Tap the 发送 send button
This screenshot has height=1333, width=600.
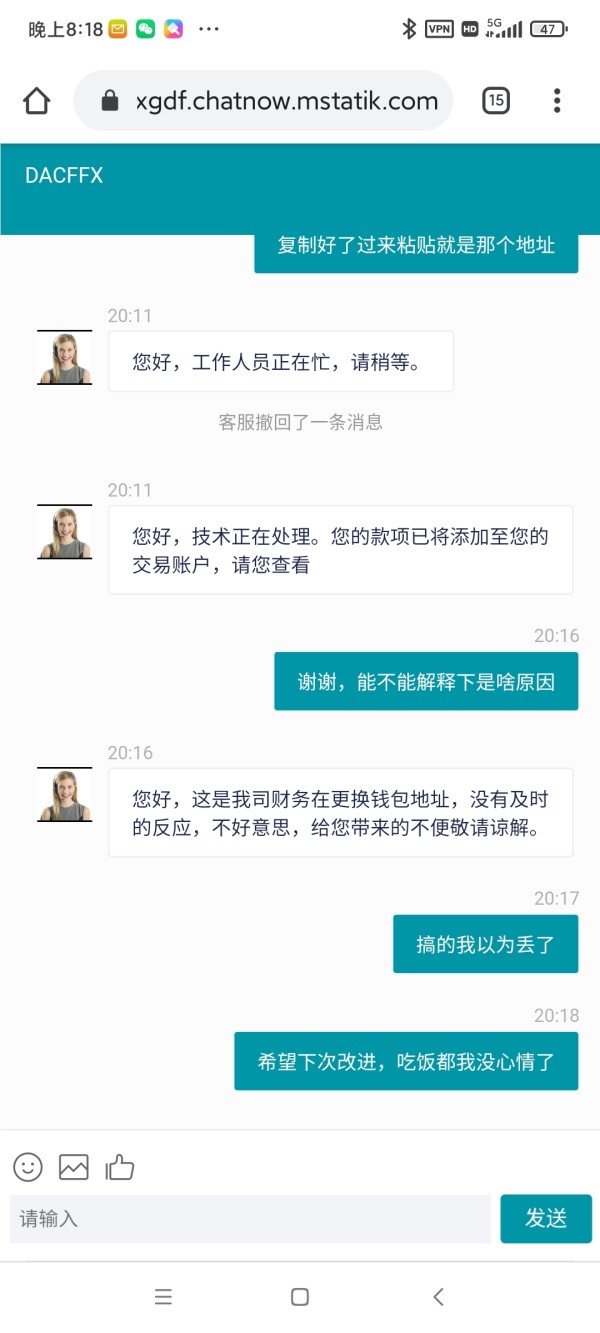tap(546, 1219)
